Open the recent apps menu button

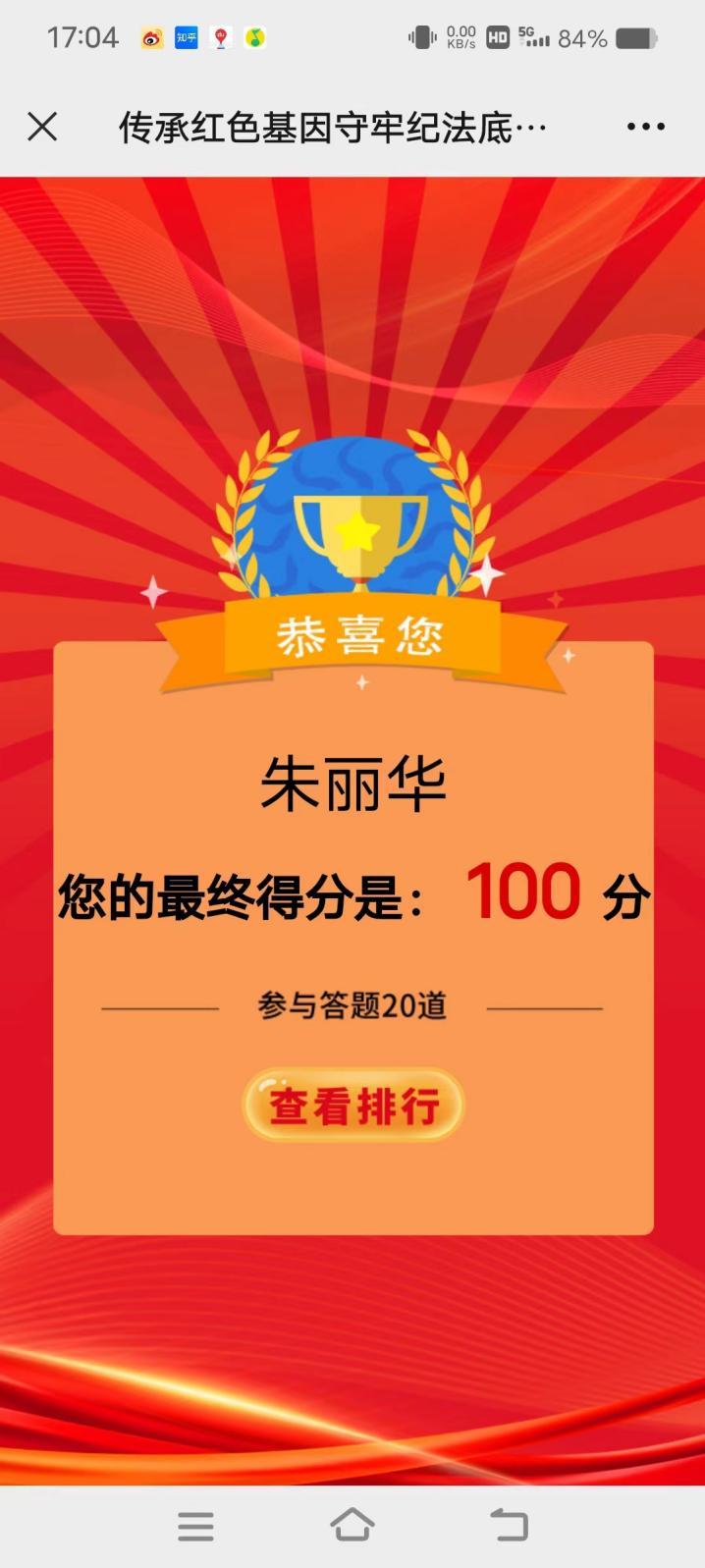coord(195,1526)
